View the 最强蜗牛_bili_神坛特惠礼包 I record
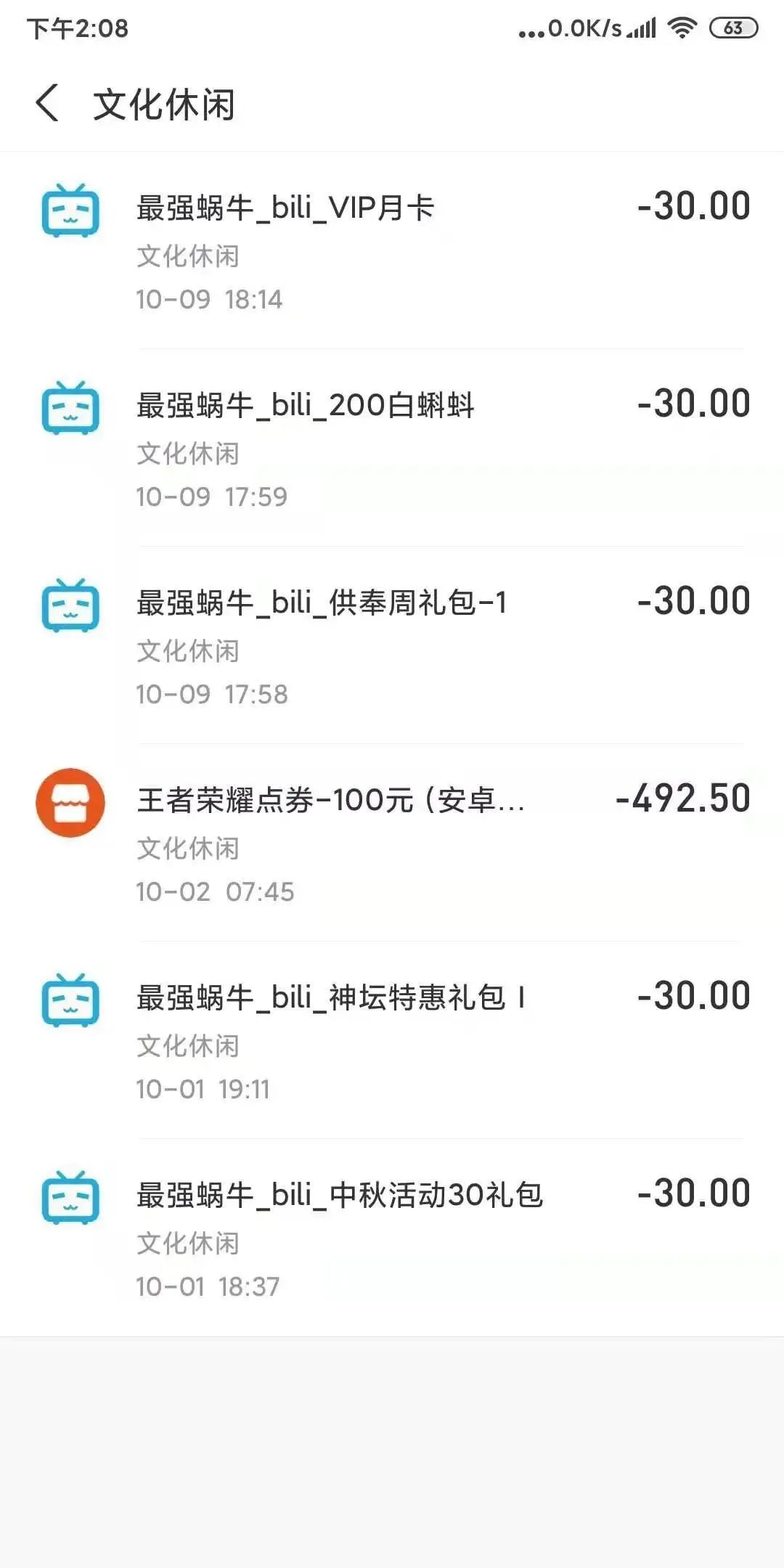Viewport: 784px width, 1568px height. (x=392, y=1040)
